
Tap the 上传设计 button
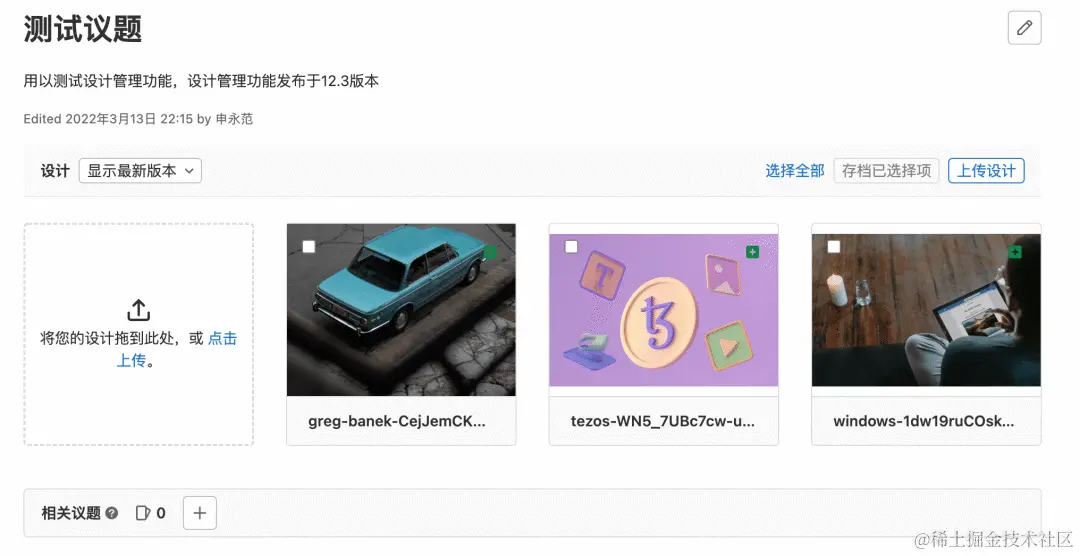(986, 171)
